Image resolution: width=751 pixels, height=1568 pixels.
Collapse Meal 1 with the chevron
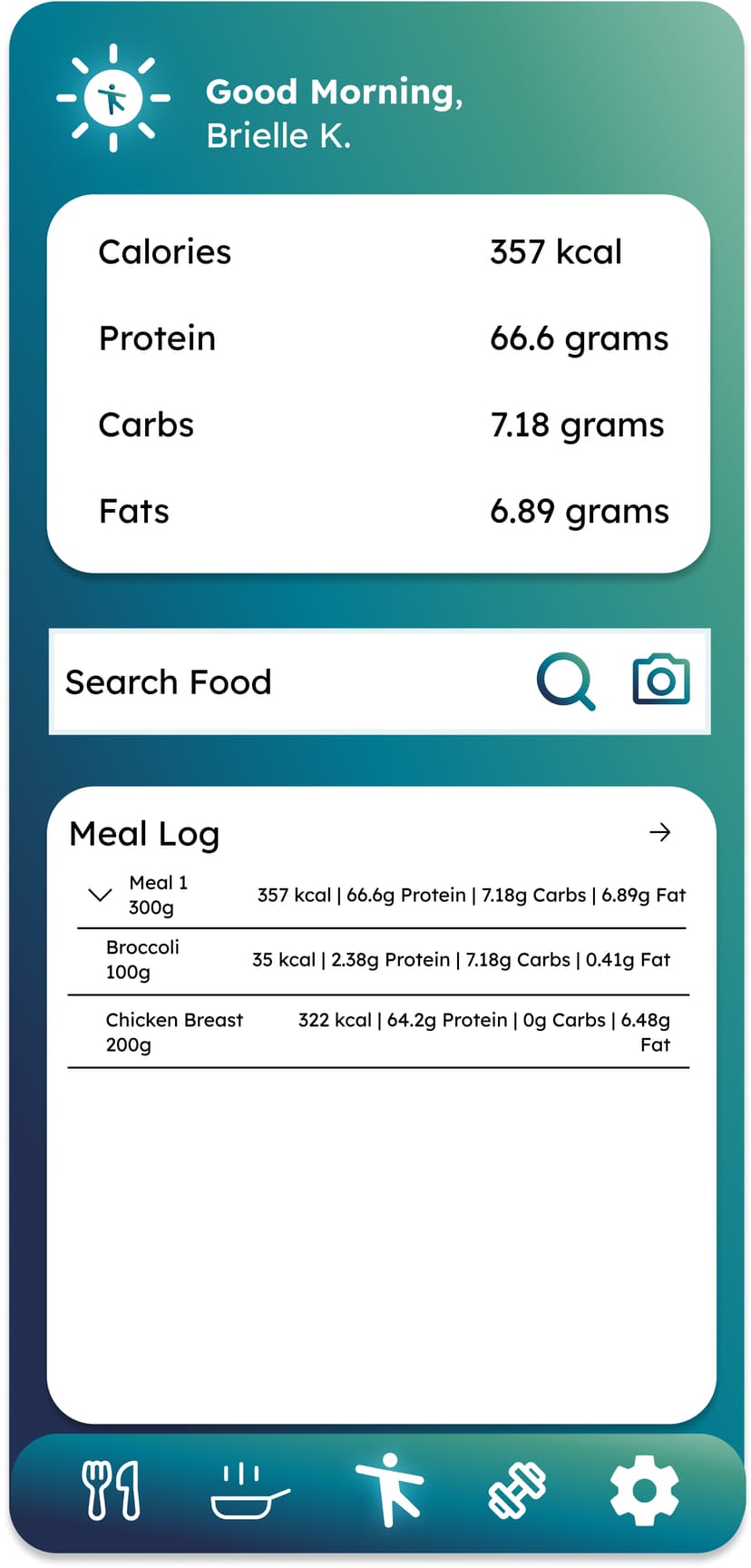tap(100, 895)
